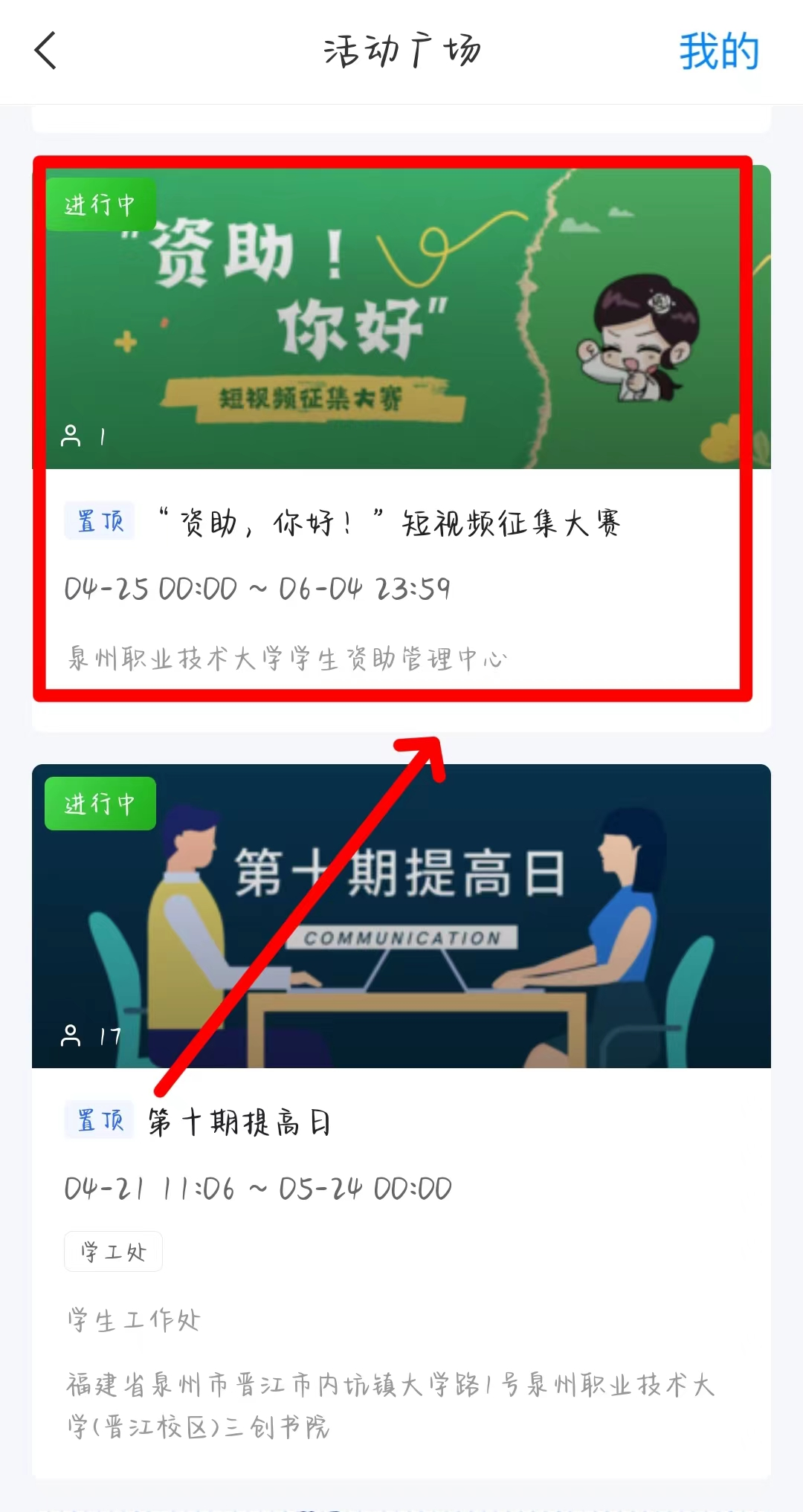Tap the 学工处 tag chip

tap(113, 1252)
